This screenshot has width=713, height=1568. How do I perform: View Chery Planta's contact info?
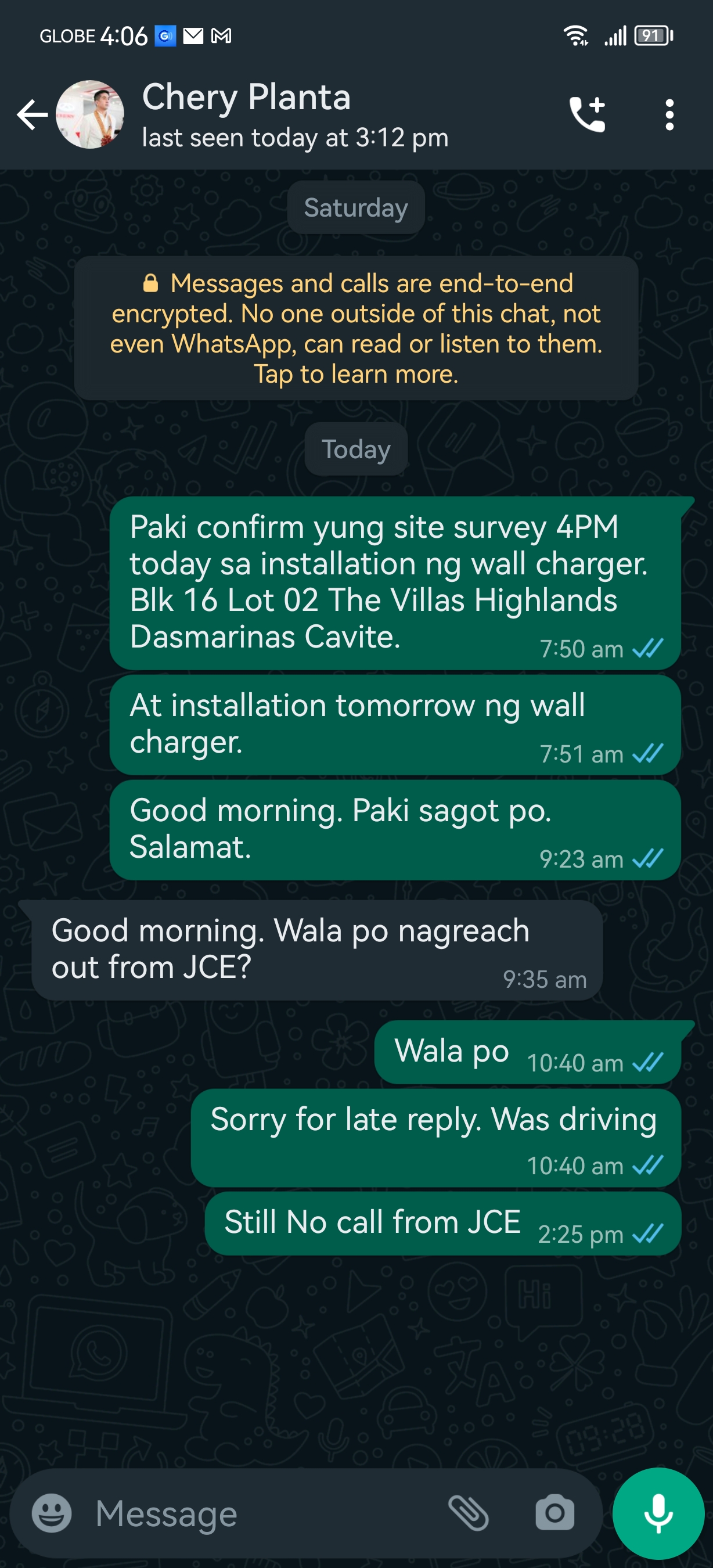point(294,114)
